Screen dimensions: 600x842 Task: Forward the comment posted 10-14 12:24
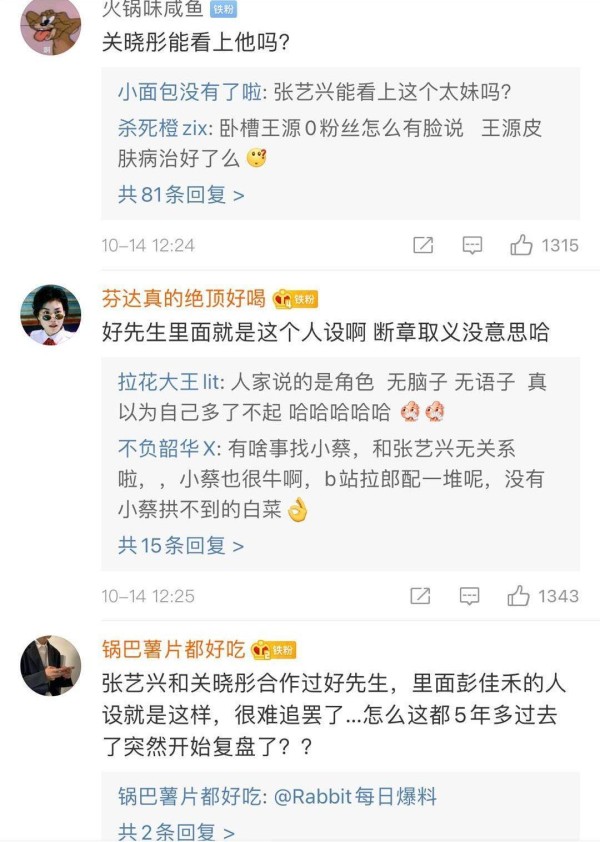click(x=422, y=245)
